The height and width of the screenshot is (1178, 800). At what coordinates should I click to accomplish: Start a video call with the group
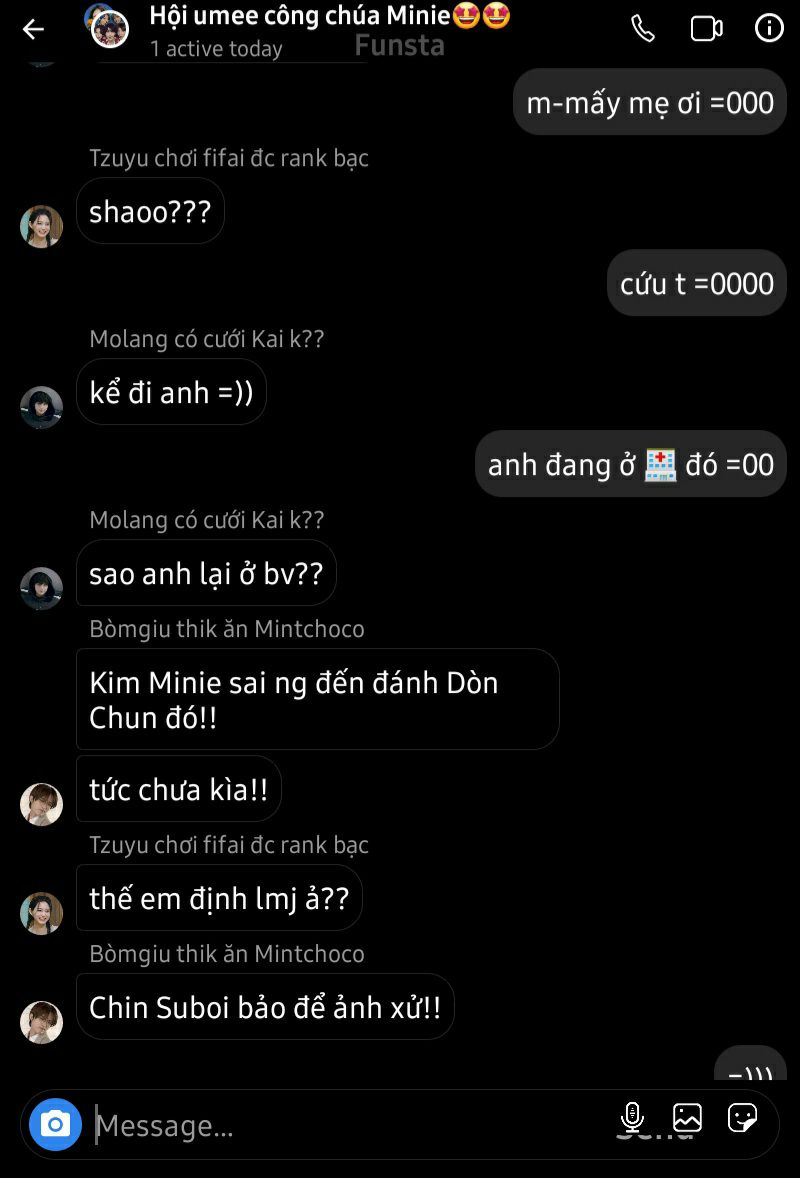click(x=706, y=29)
